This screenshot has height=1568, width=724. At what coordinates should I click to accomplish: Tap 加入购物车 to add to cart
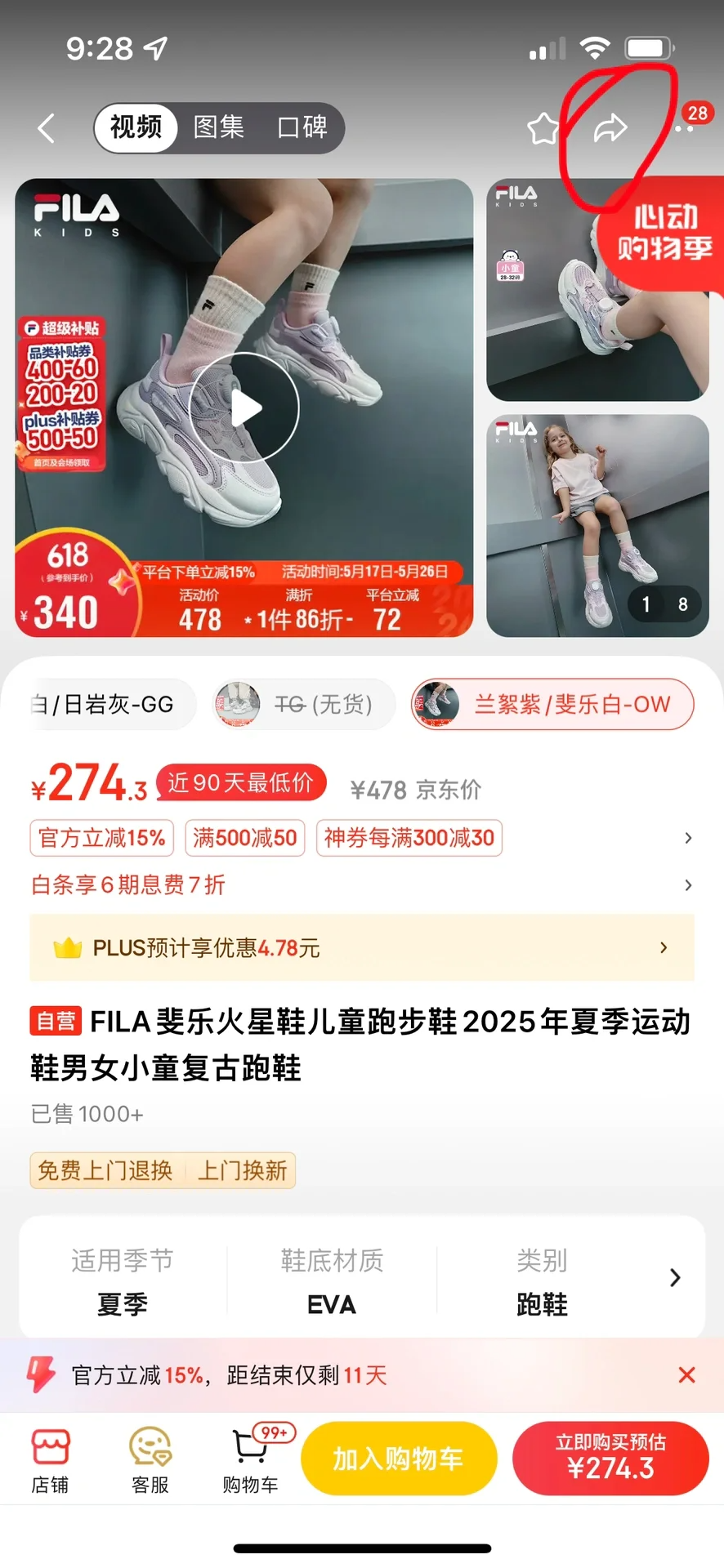(x=399, y=1459)
